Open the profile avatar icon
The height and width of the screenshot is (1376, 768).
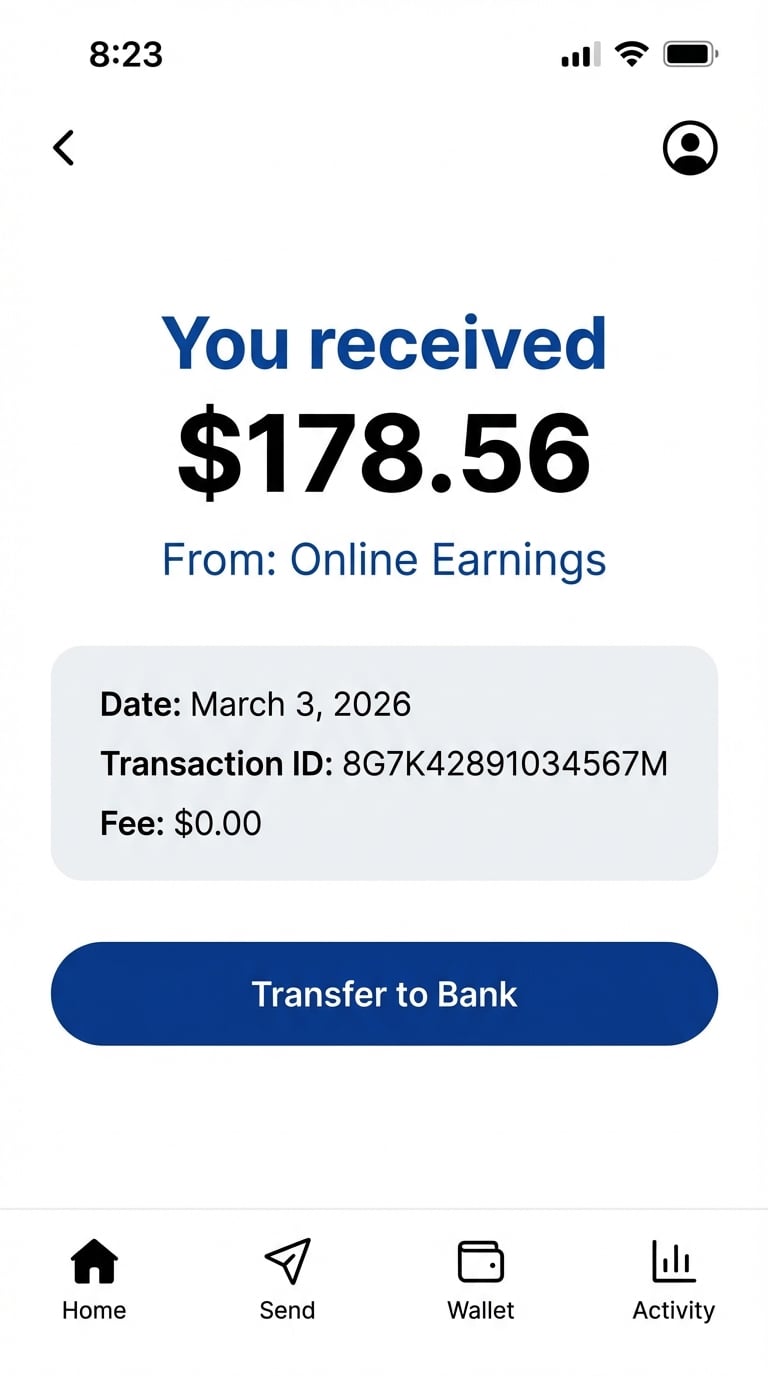(690, 147)
